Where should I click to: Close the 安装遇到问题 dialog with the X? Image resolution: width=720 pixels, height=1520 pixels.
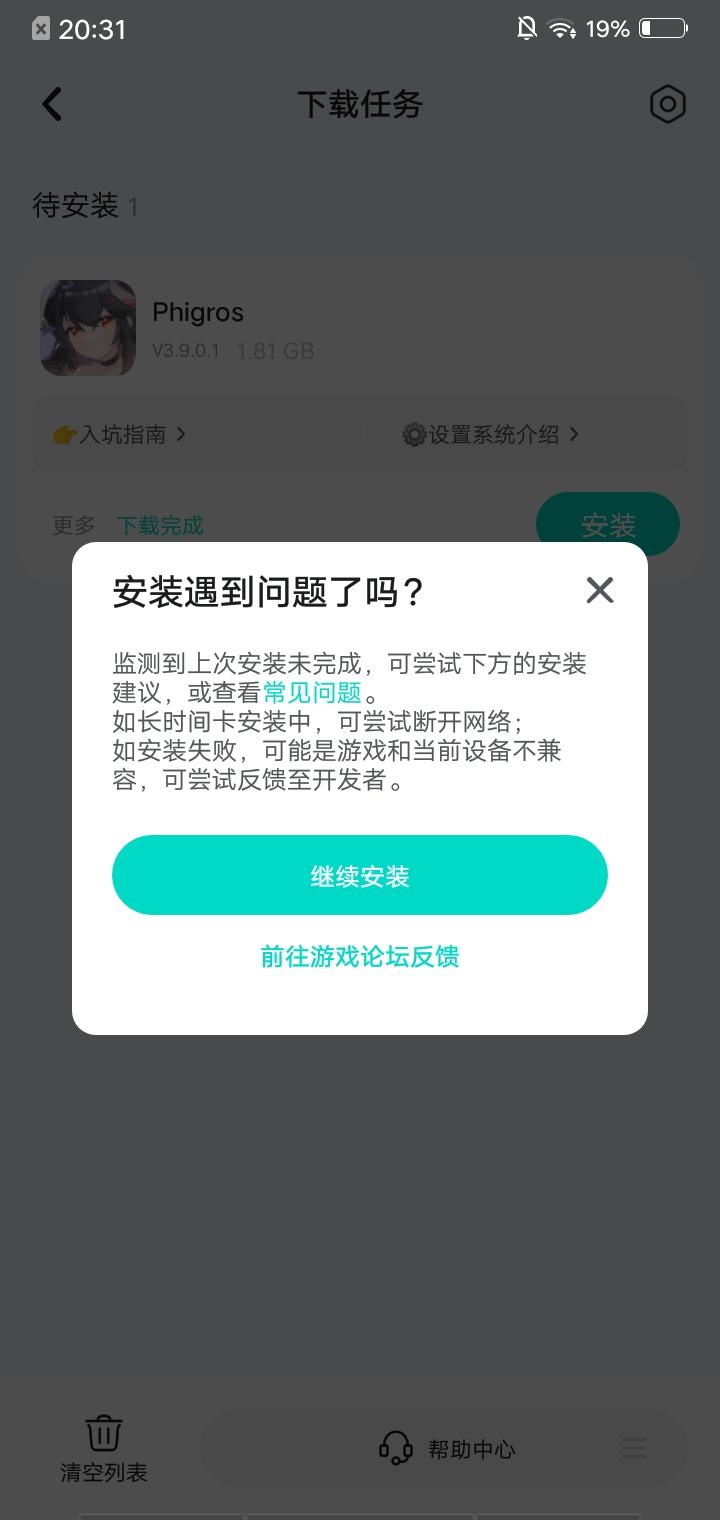click(599, 590)
